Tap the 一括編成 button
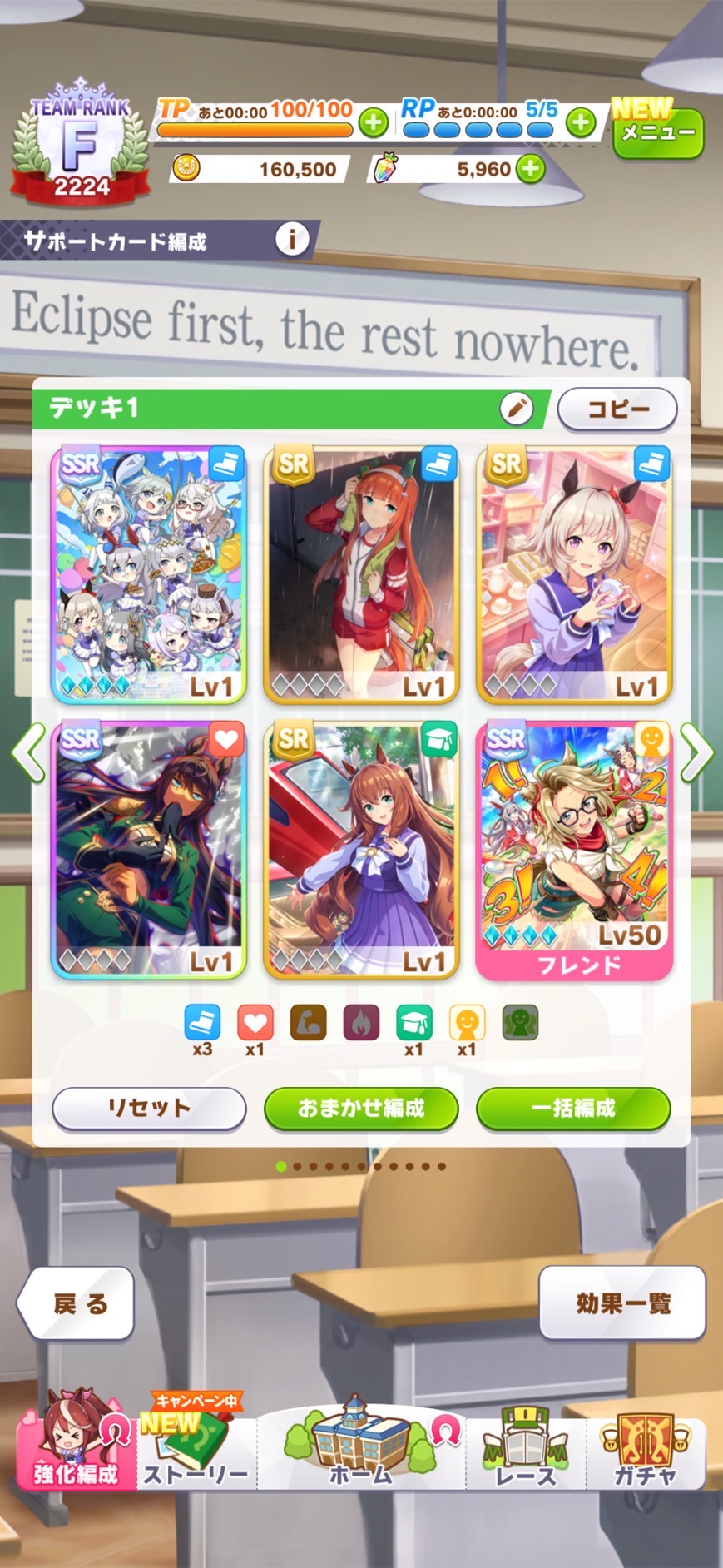Screen dimensions: 723x1568 coord(573,1108)
